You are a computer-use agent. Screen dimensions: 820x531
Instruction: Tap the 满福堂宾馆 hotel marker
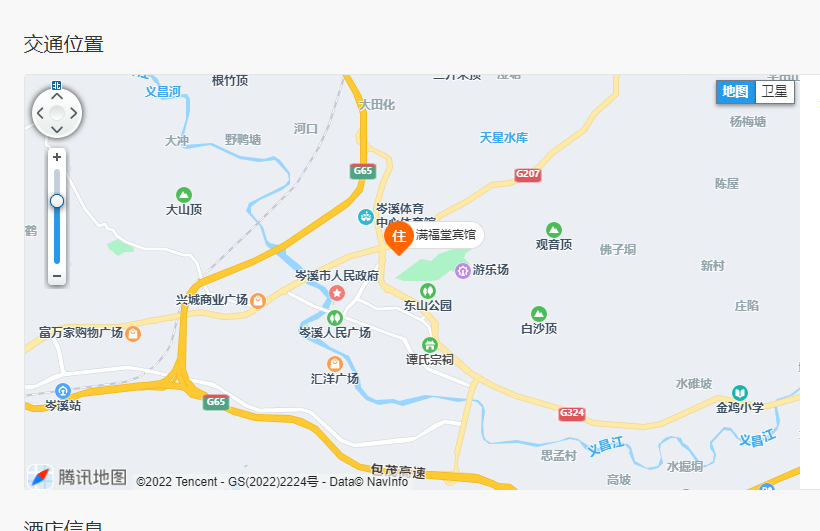click(x=399, y=238)
